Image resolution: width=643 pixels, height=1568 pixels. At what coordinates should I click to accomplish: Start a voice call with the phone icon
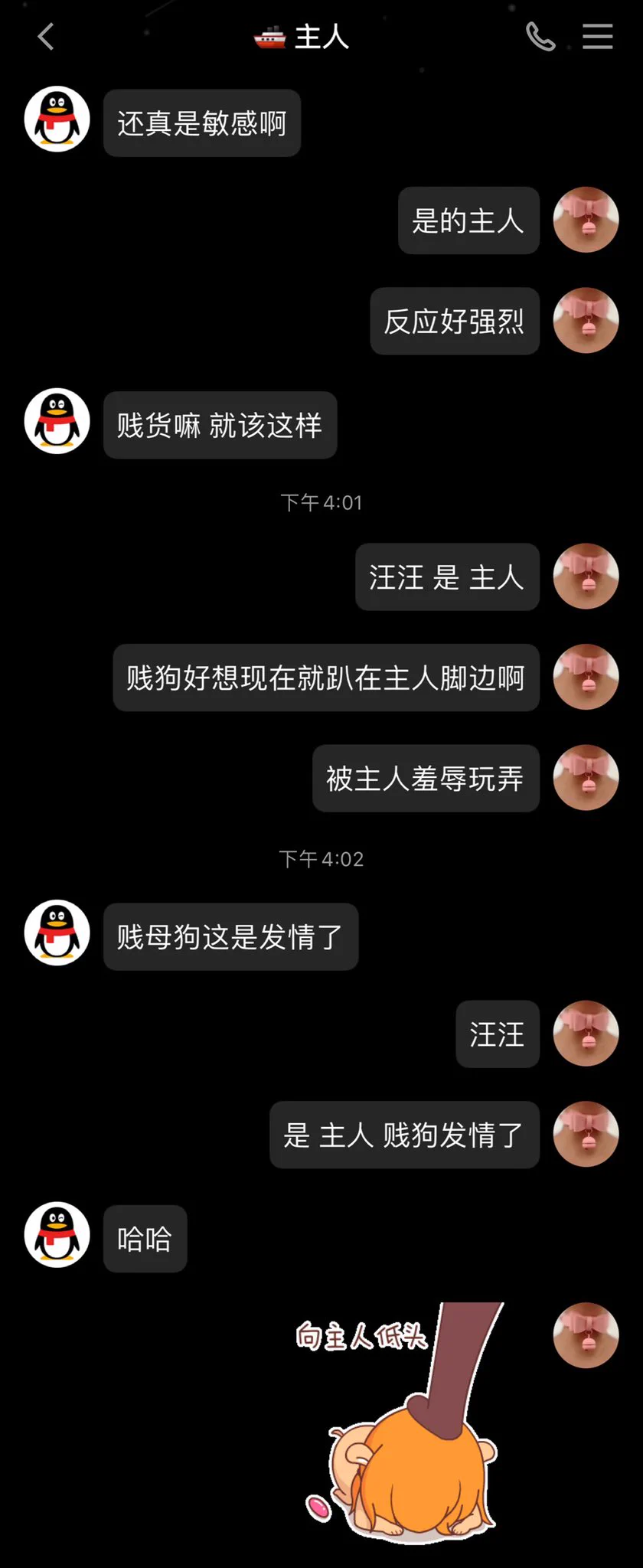click(540, 37)
